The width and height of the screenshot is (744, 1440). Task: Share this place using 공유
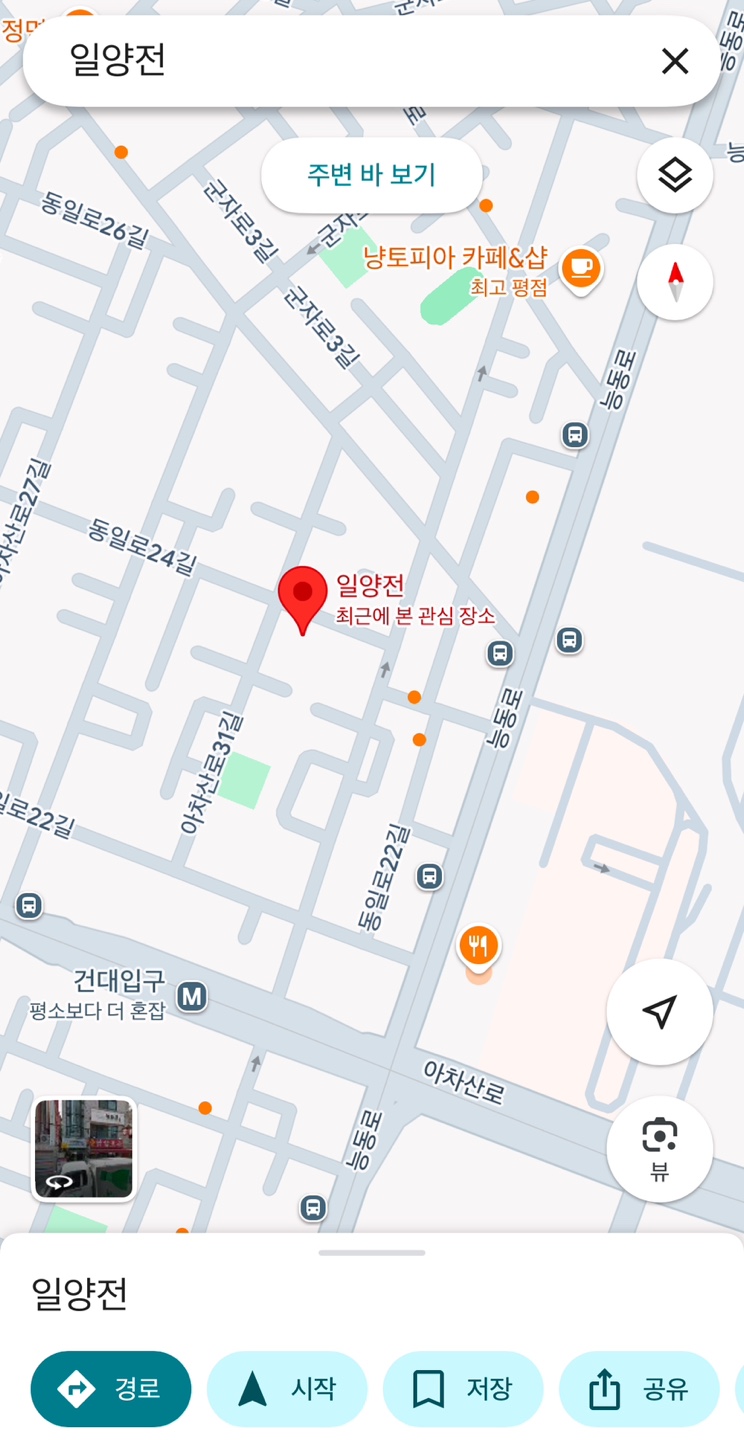pos(639,1388)
